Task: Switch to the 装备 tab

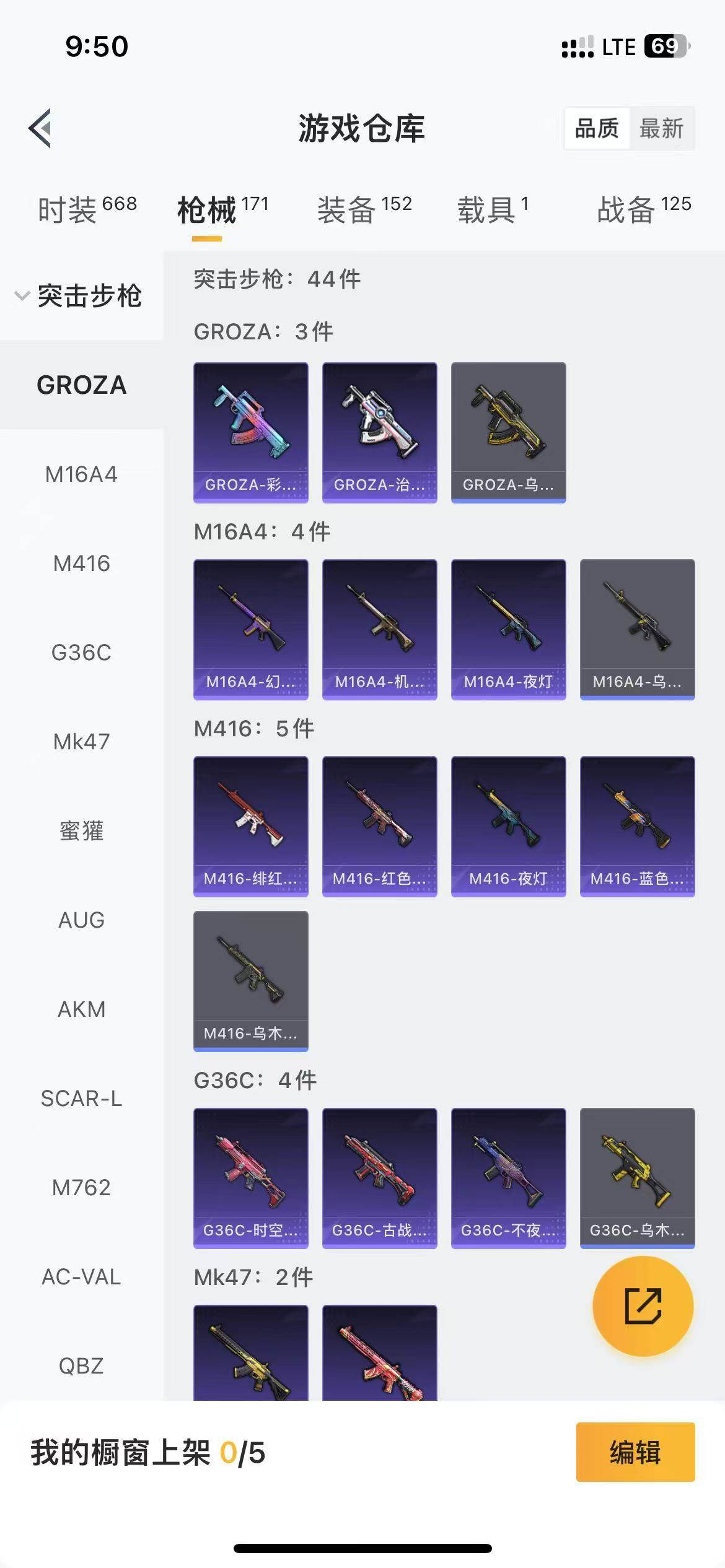Action: tap(364, 209)
